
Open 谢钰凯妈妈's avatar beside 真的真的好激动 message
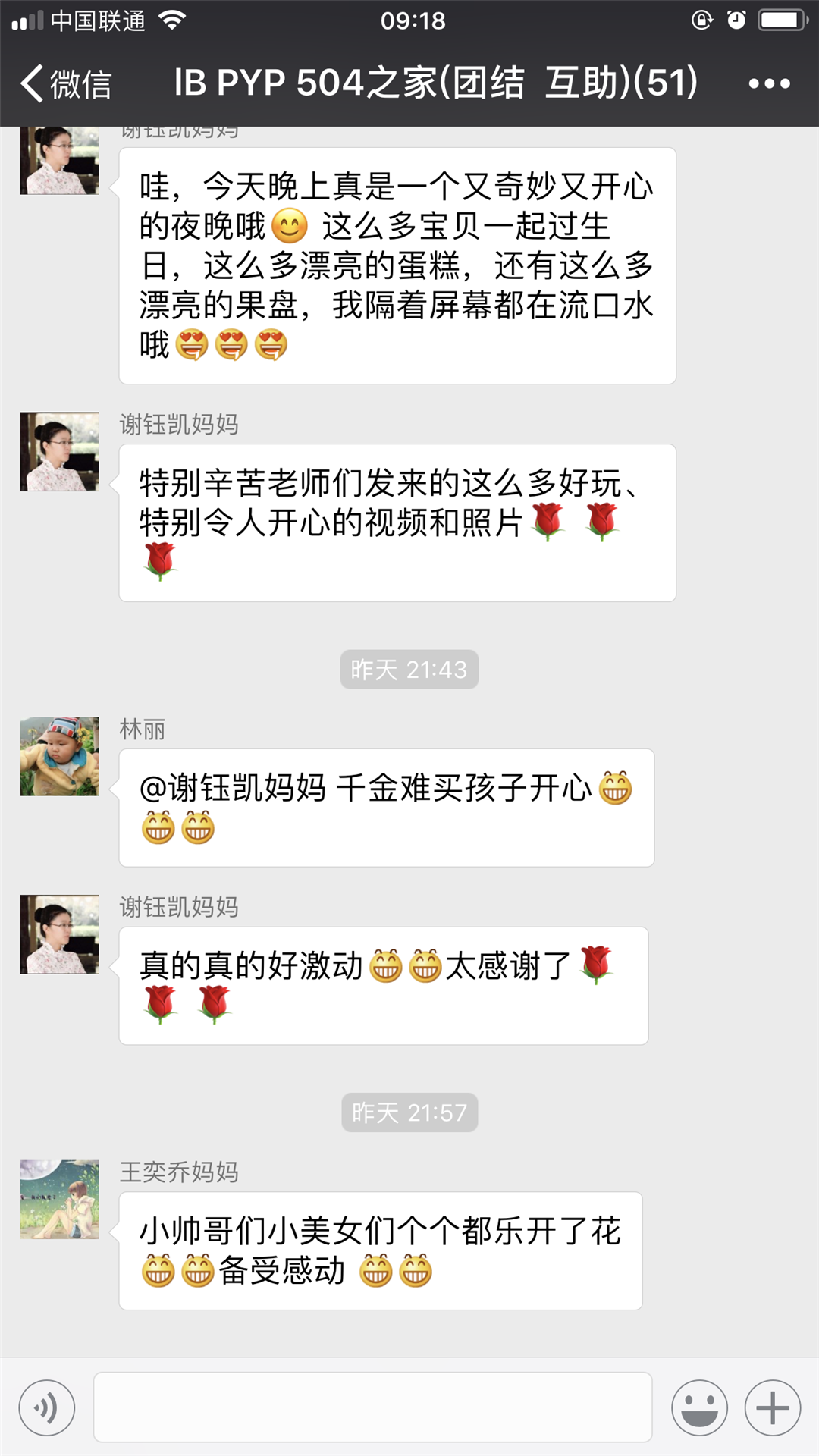(59, 934)
